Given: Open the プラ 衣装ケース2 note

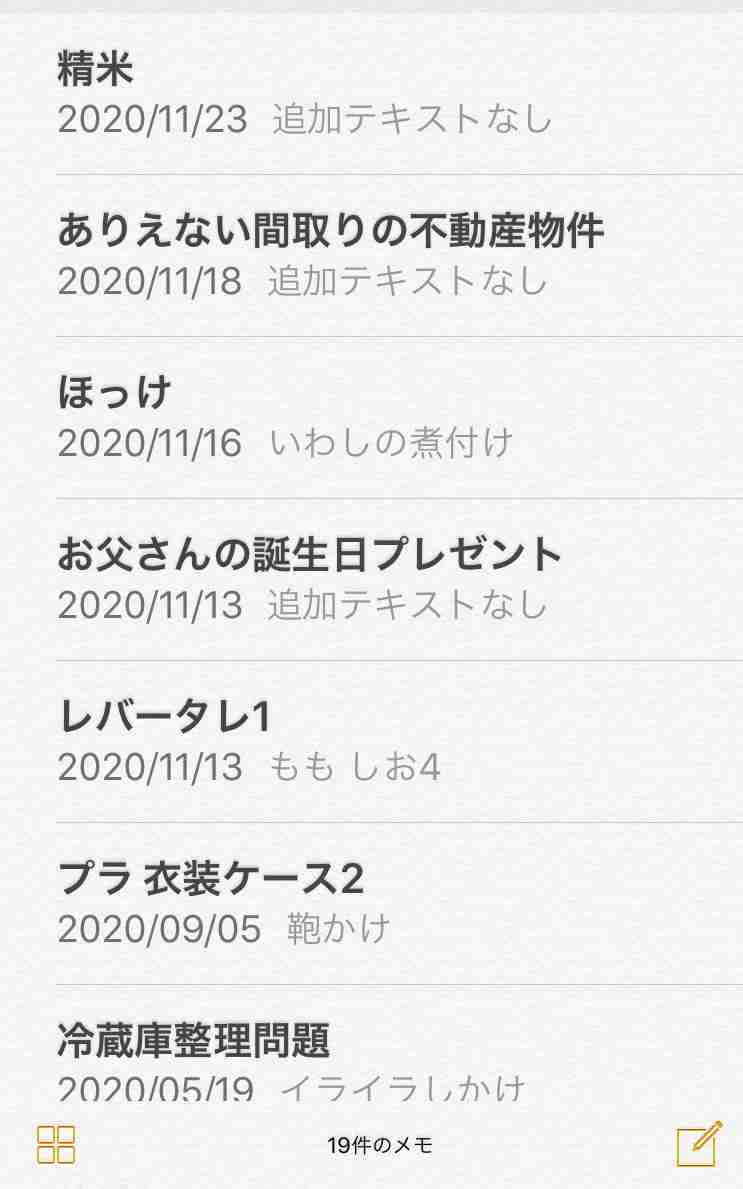Looking at the screenshot, I should [372, 904].
